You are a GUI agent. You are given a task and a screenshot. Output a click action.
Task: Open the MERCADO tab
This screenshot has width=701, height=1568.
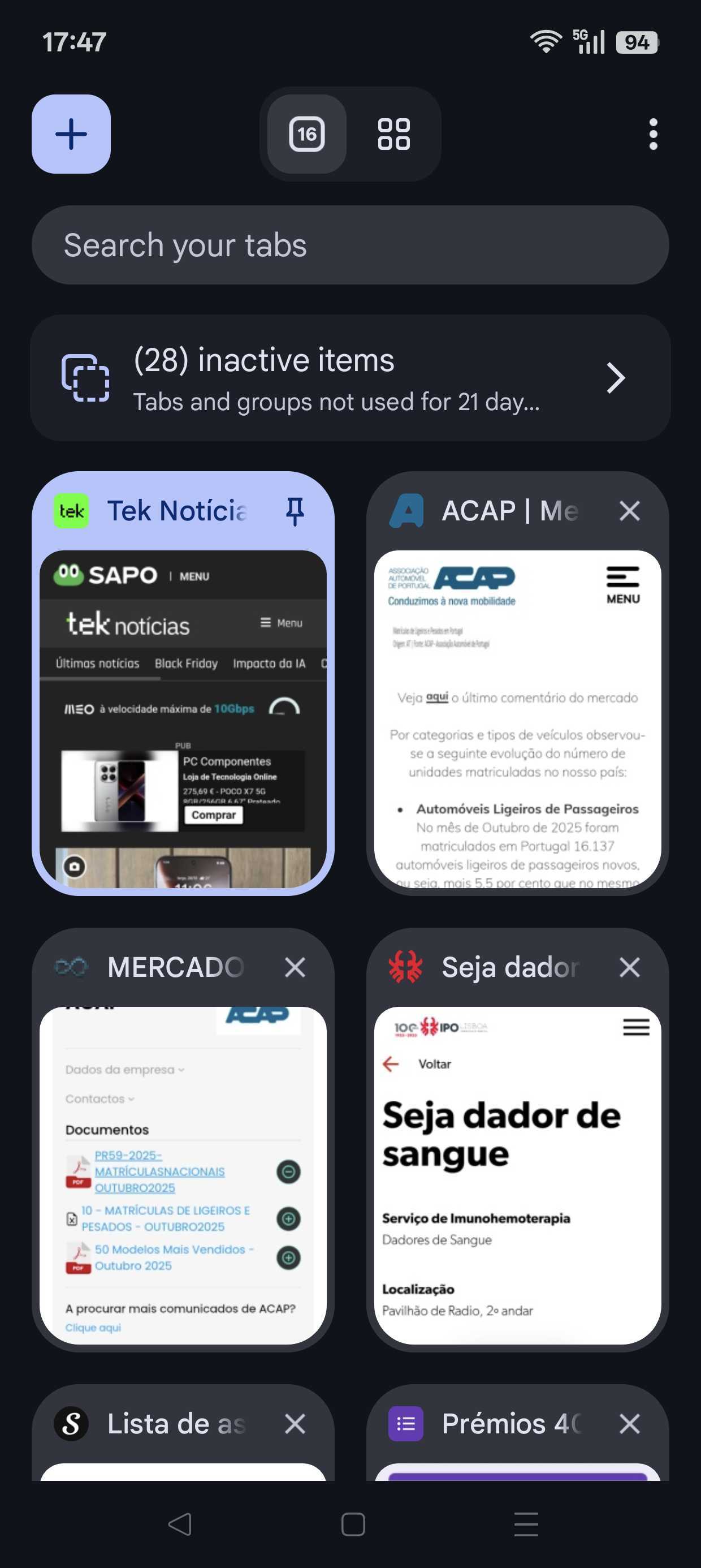183,1175
